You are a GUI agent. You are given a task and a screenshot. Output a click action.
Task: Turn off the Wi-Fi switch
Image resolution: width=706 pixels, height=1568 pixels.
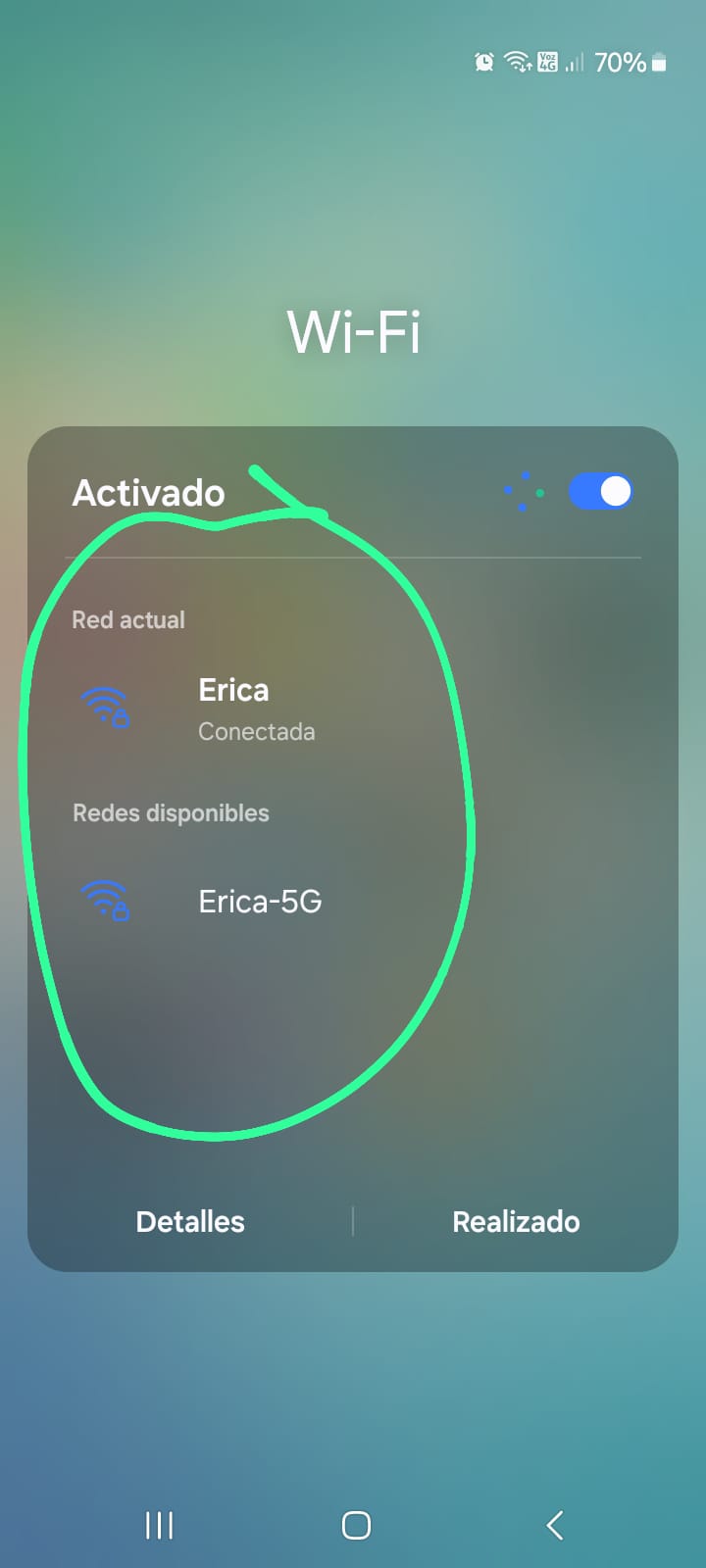[x=600, y=491]
